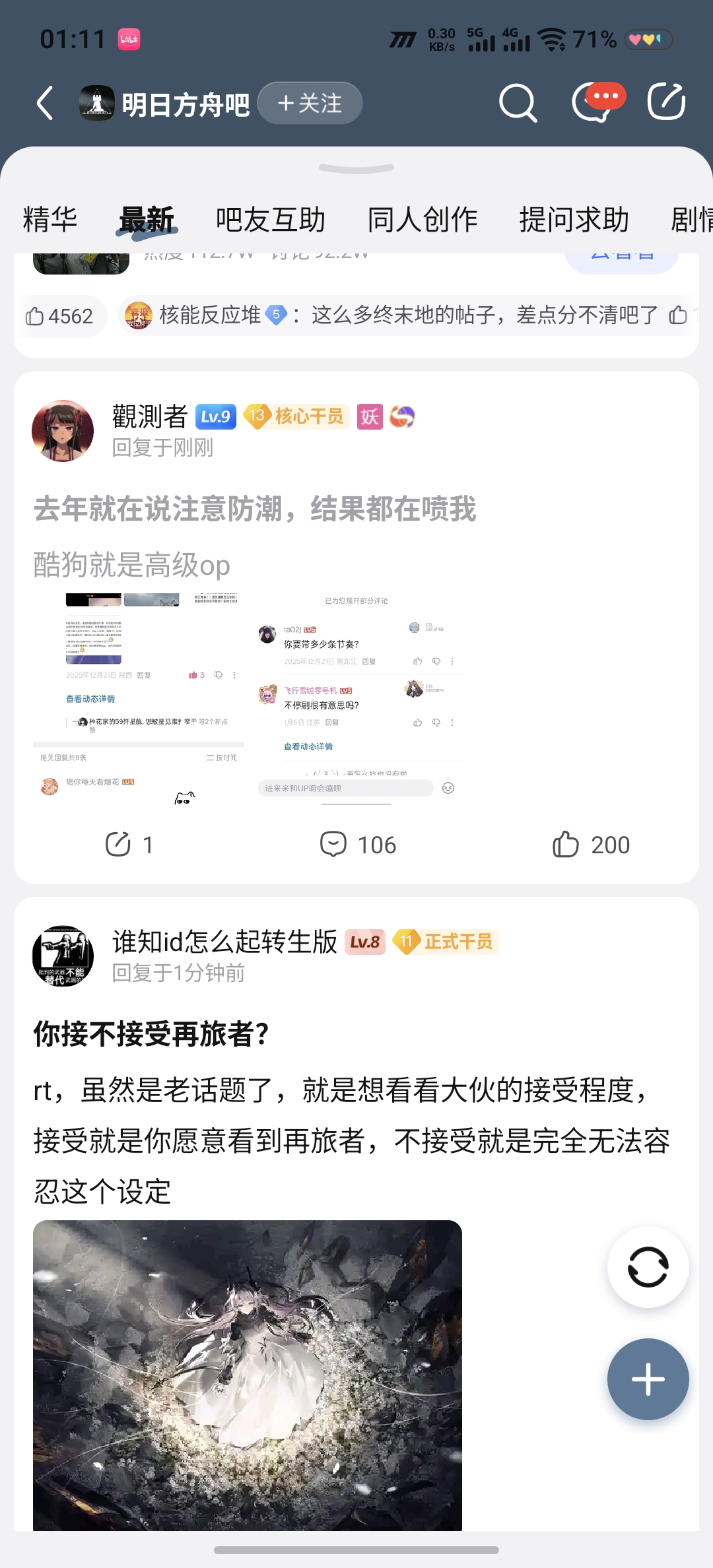Go back from 明日方舟吧

[x=45, y=104]
